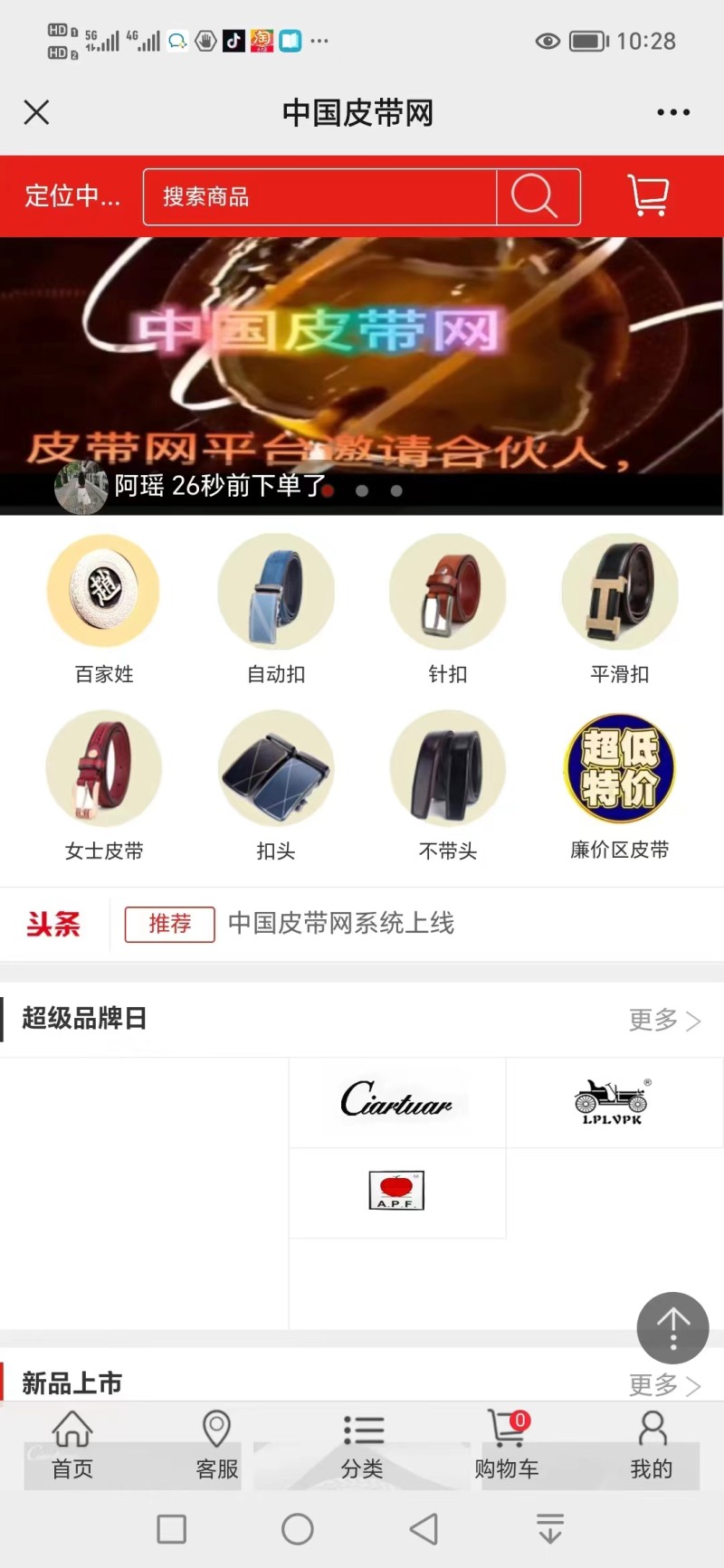
Task: Tap the 搜索商品 search field
Action: click(x=319, y=196)
